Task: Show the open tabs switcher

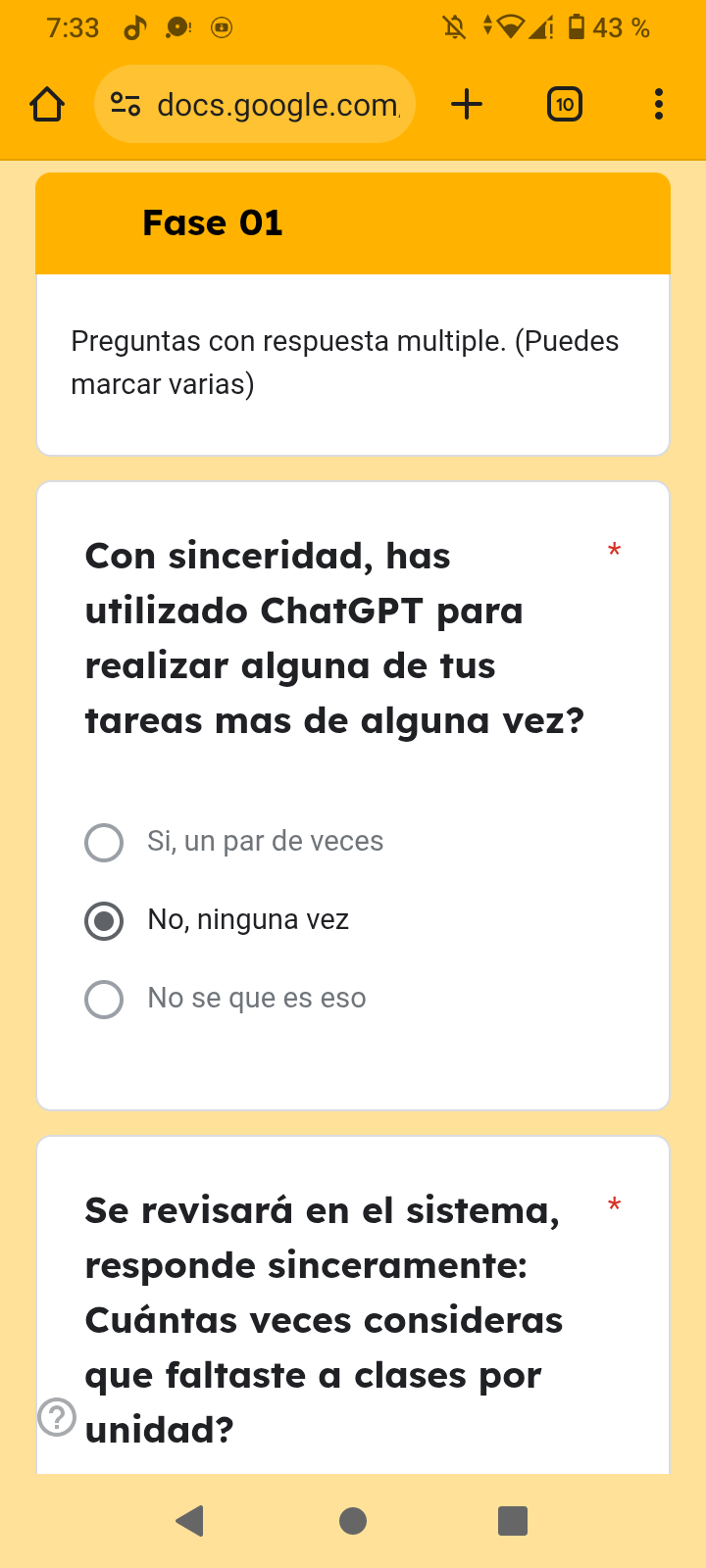Action: [x=564, y=105]
